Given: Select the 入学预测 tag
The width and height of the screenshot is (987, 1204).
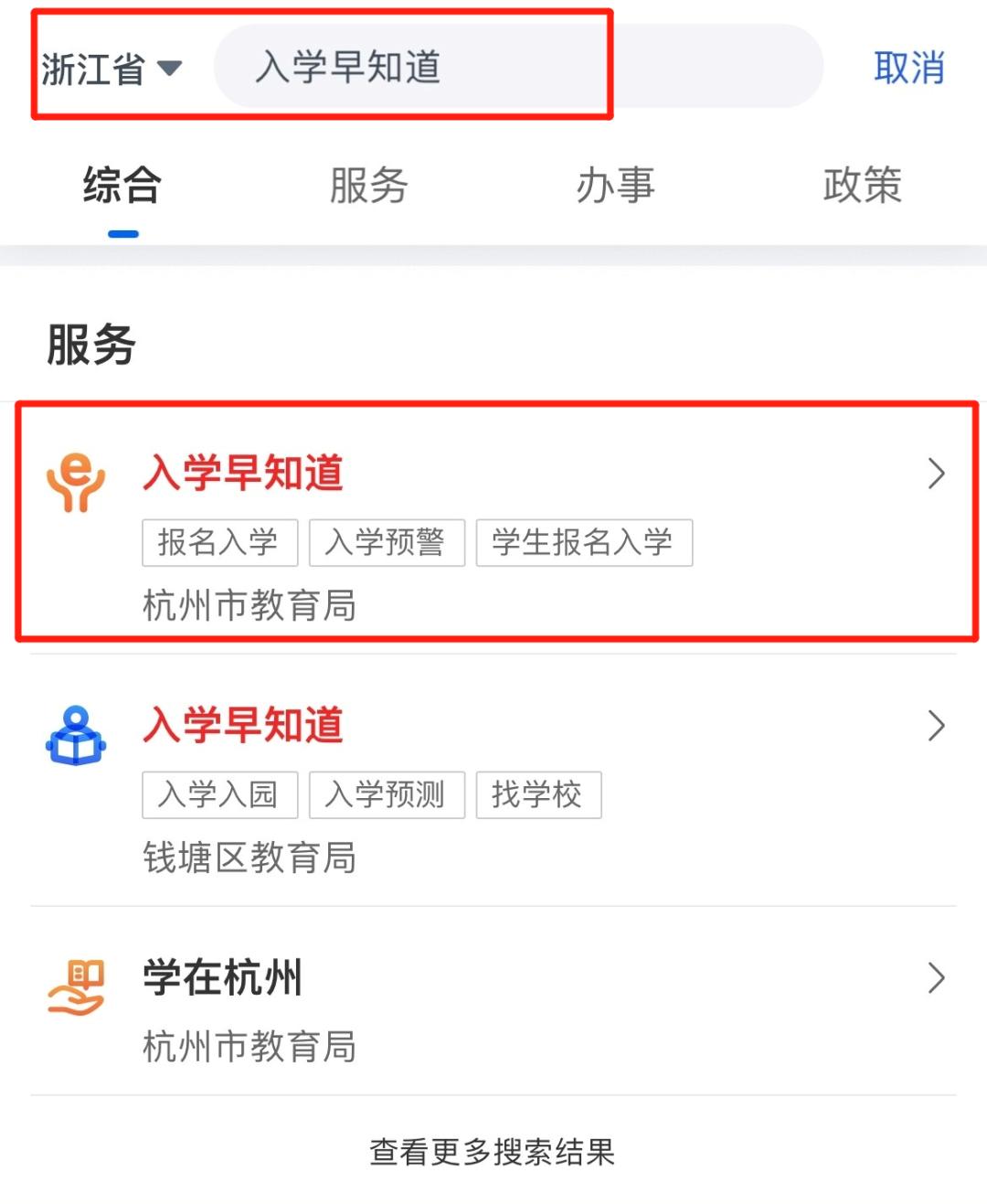Looking at the screenshot, I should 387,794.
